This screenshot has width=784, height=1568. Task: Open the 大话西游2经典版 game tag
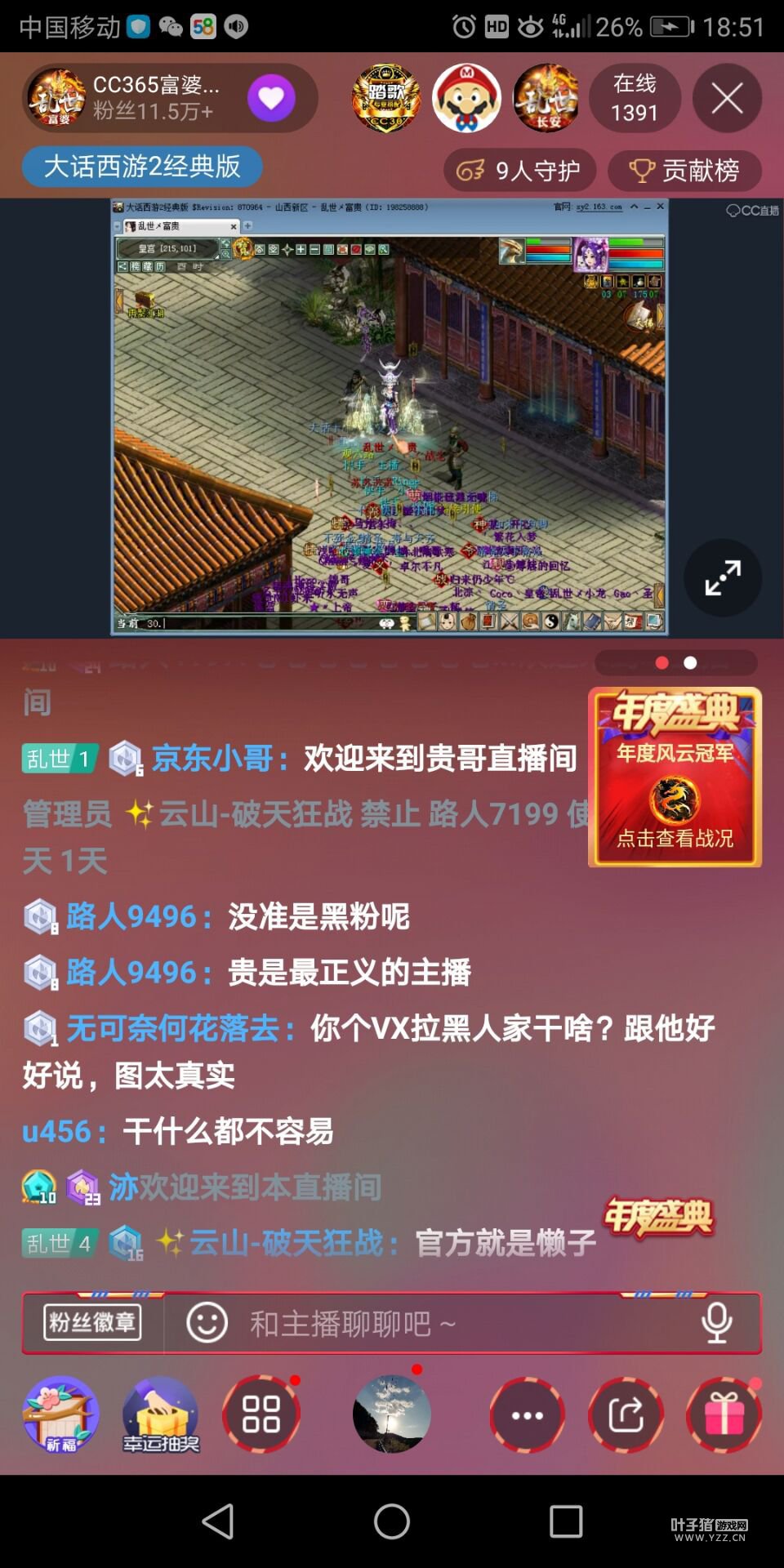pos(142,167)
